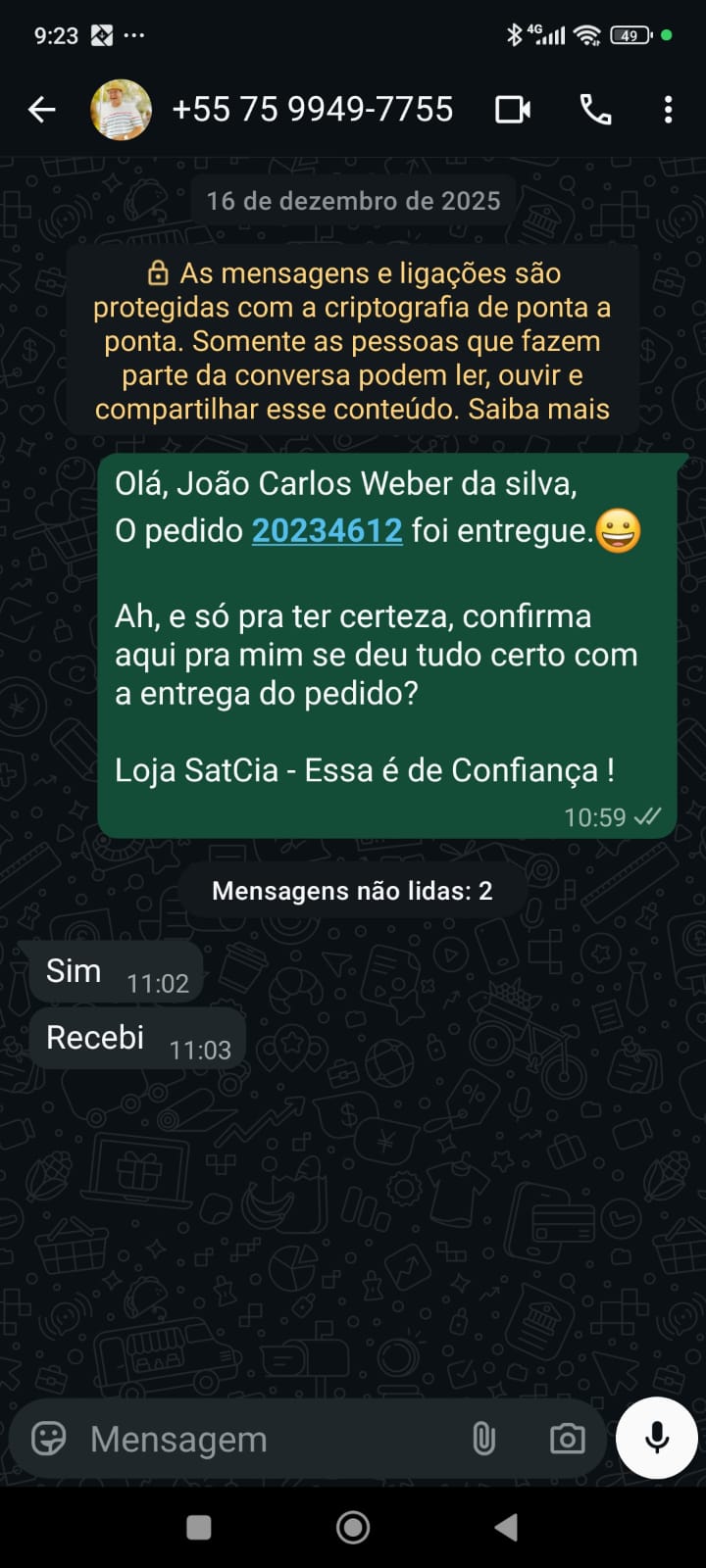
Task: Attach a file with the paperclip
Action: (x=483, y=1439)
